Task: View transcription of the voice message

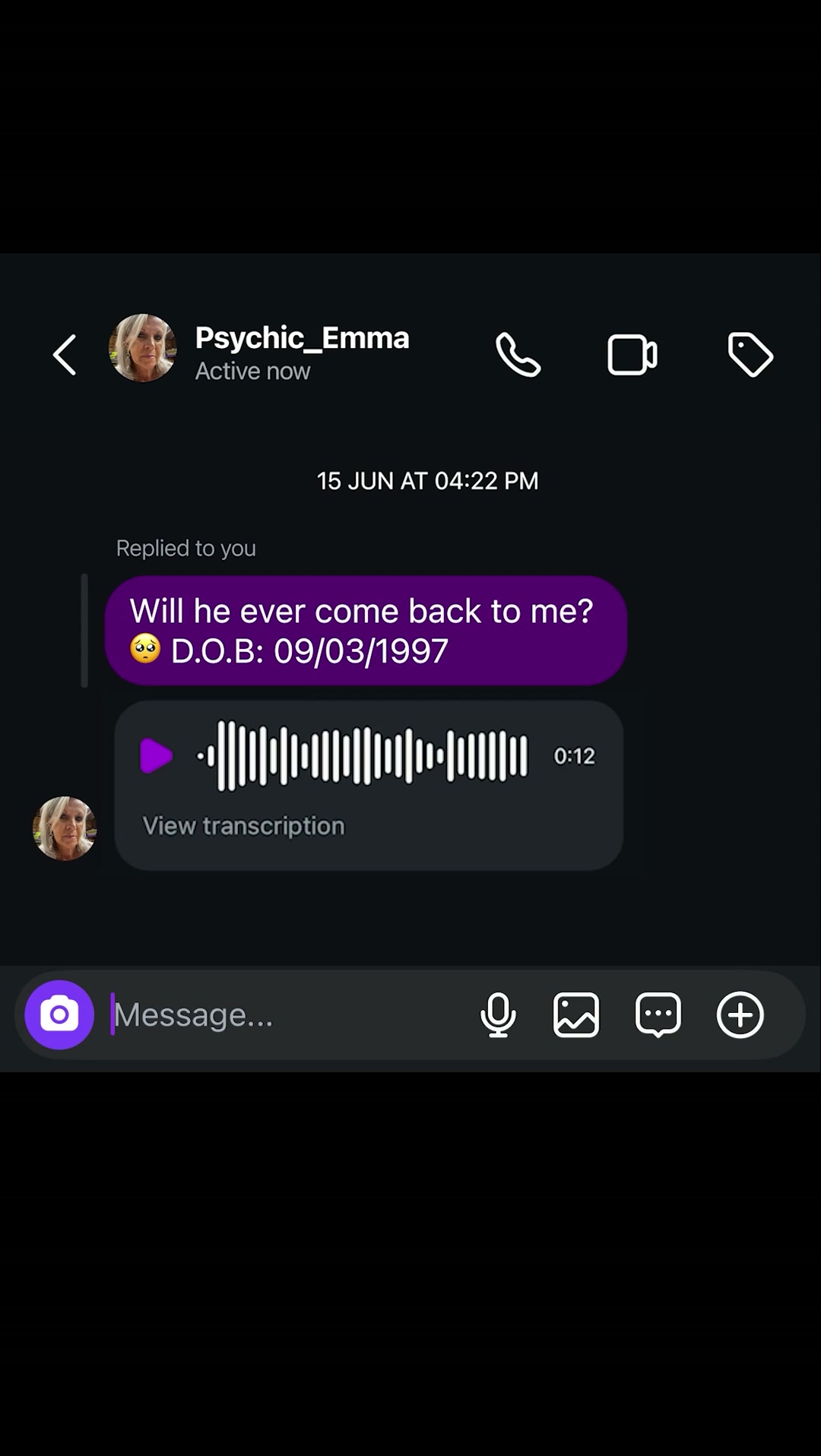Action: pos(244,826)
